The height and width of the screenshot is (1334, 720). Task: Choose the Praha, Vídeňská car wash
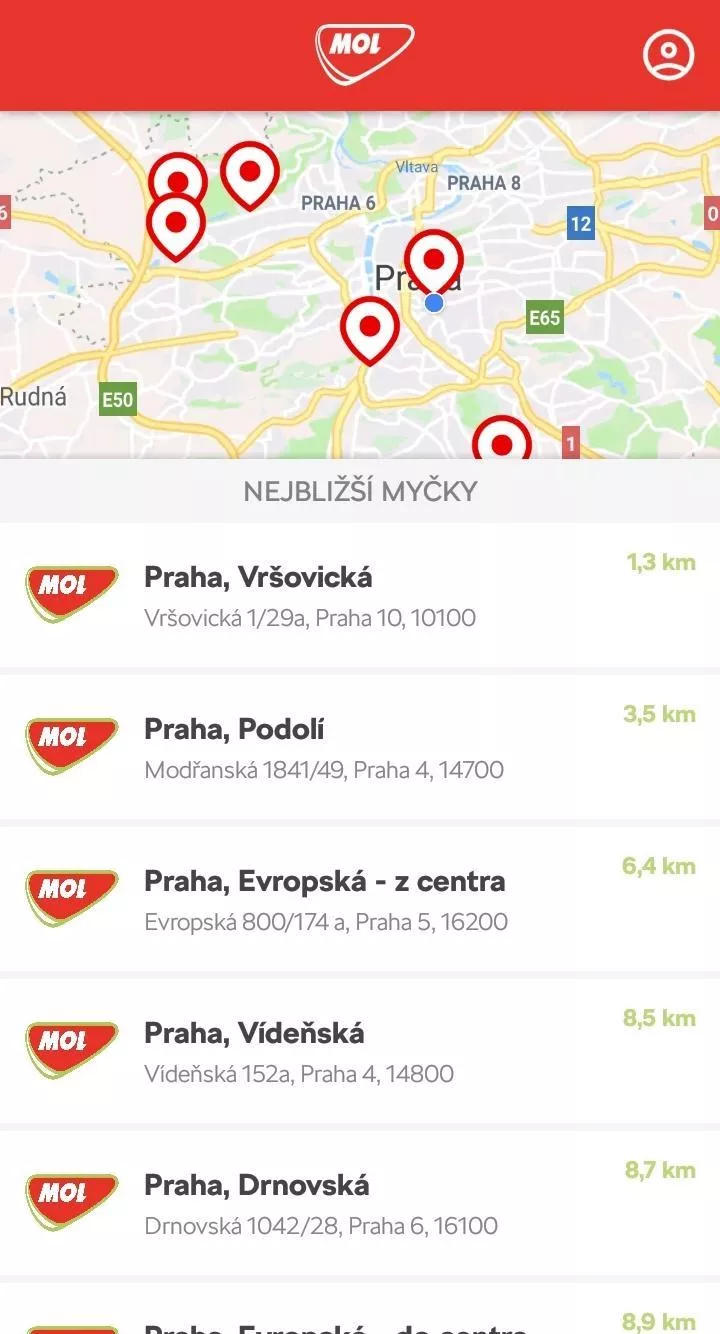tap(360, 1051)
